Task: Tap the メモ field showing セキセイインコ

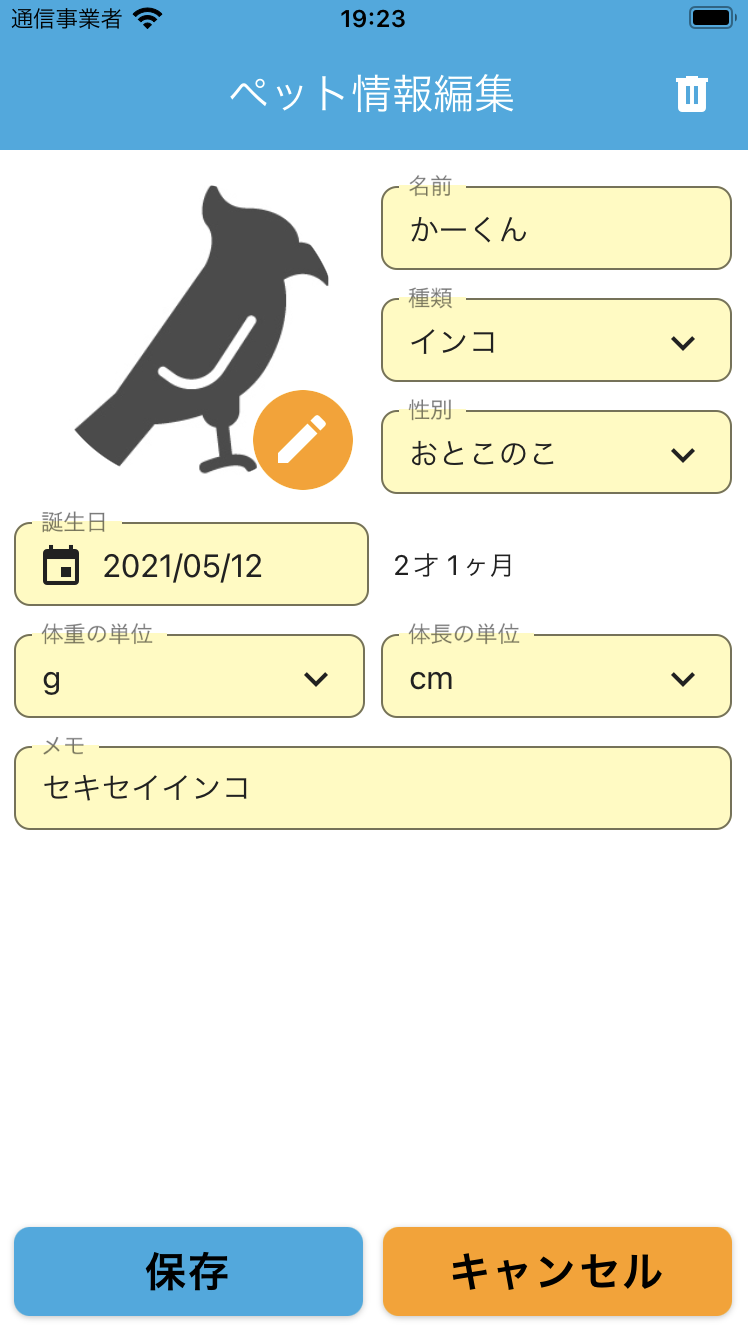Action: point(374,788)
